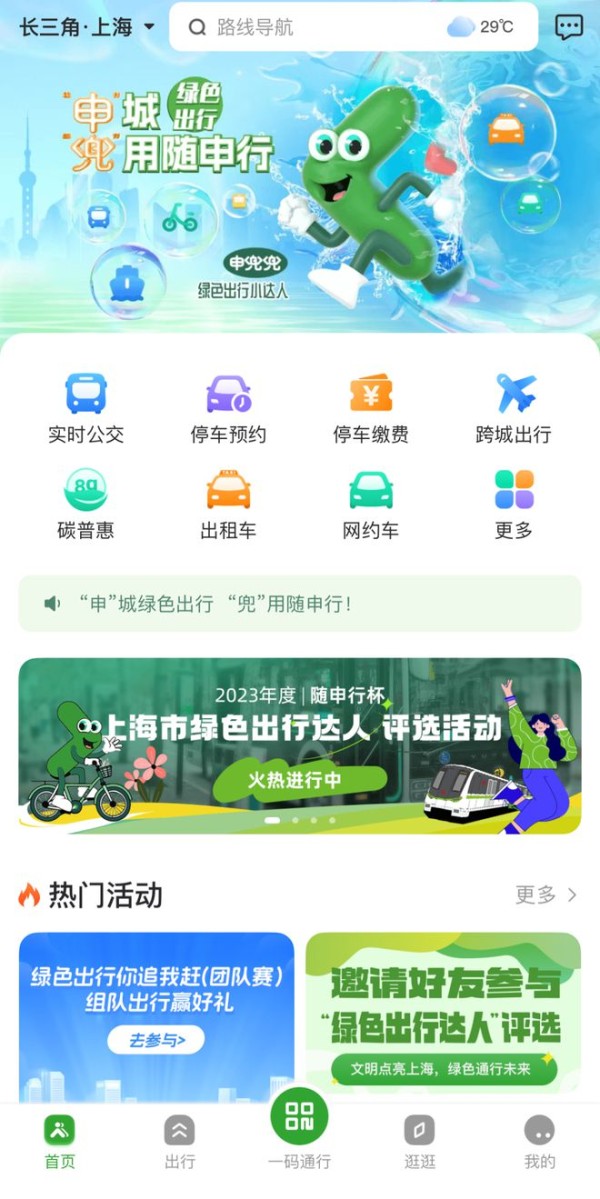Open 停车缴费 parking payment
The width and height of the screenshot is (600, 1199).
371,407
